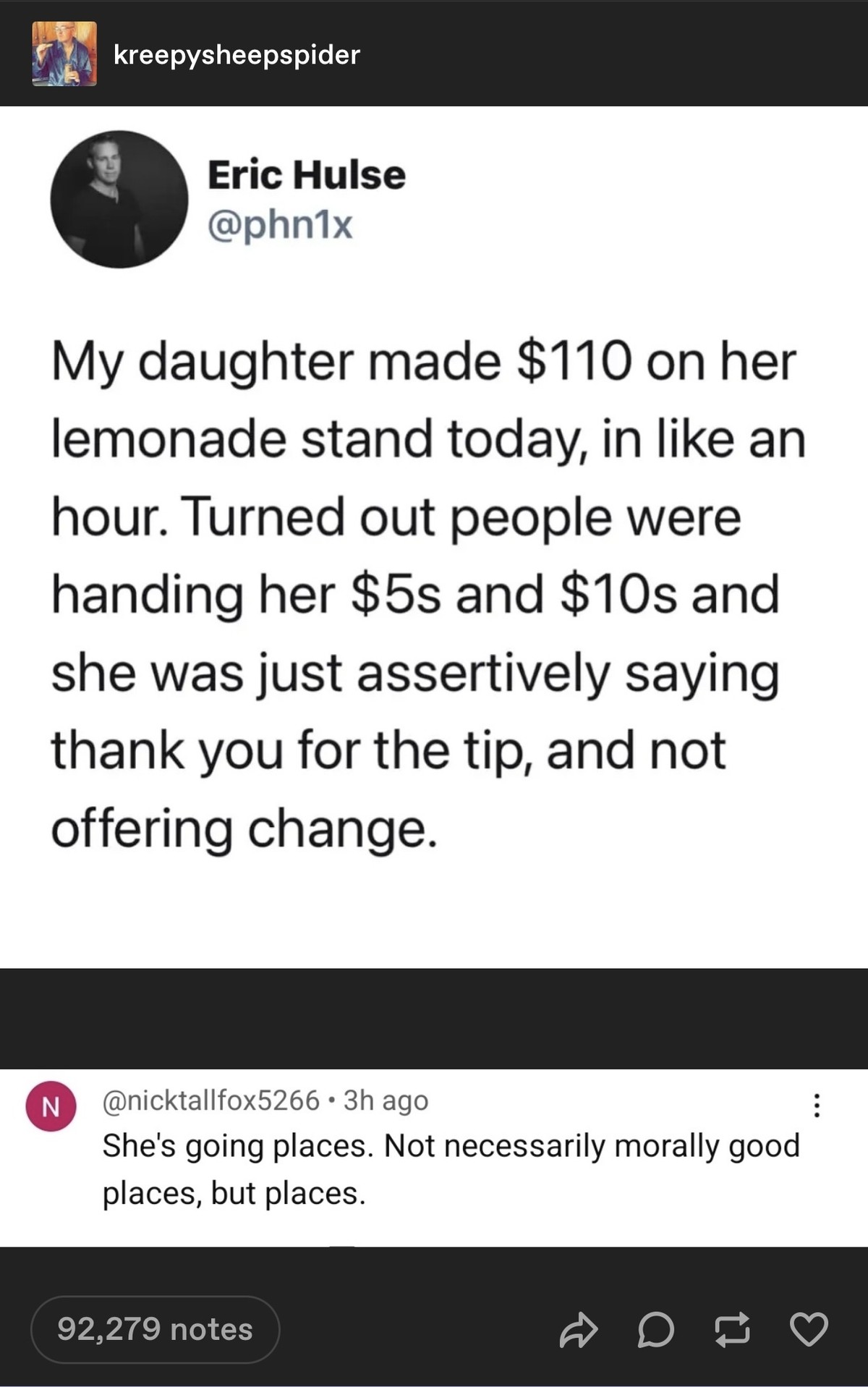The height and width of the screenshot is (1387, 868).
Task: Open kreepysheepspider's blog avatar
Action: (x=64, y=54)
